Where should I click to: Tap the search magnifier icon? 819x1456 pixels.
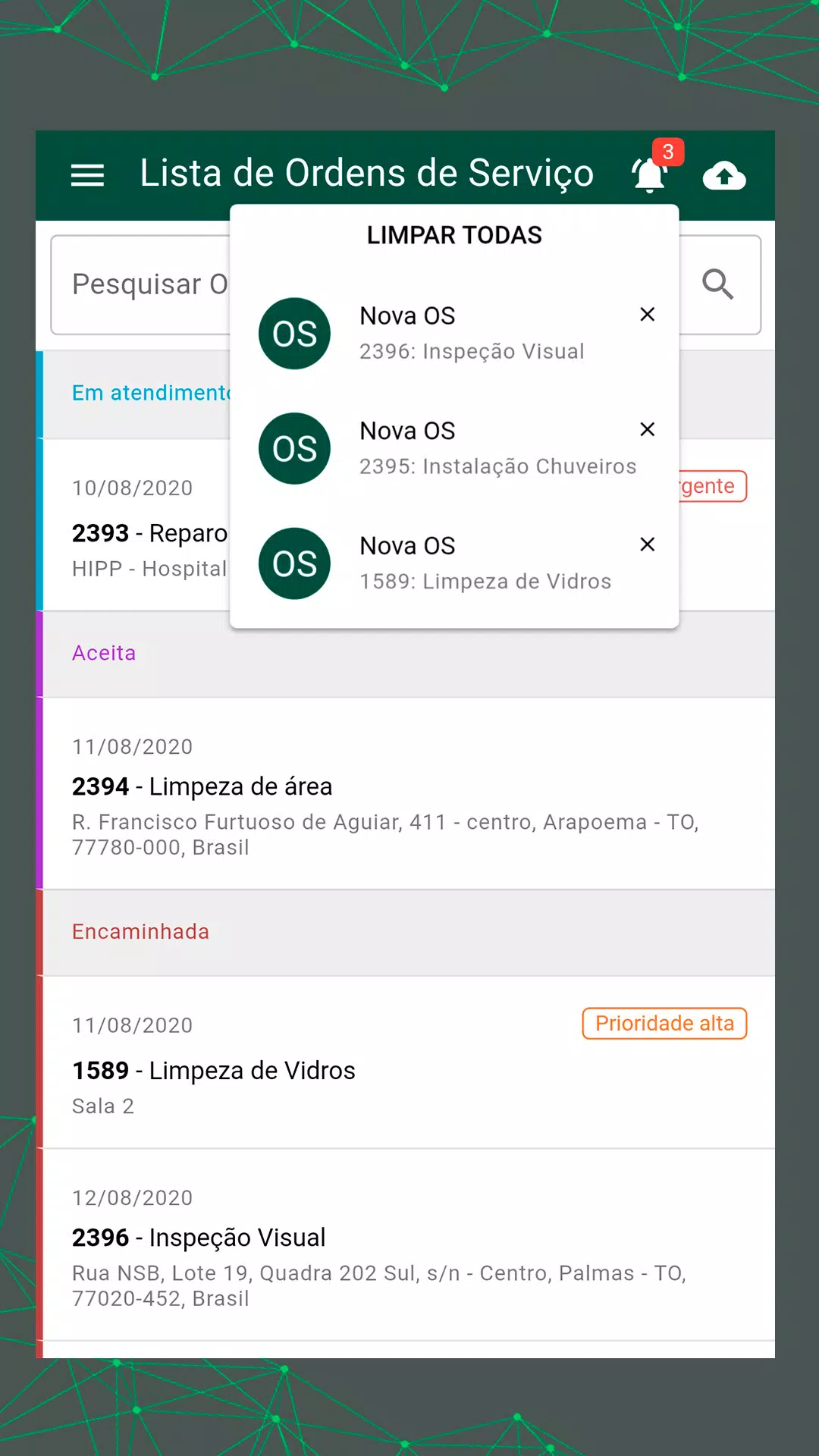717,284
